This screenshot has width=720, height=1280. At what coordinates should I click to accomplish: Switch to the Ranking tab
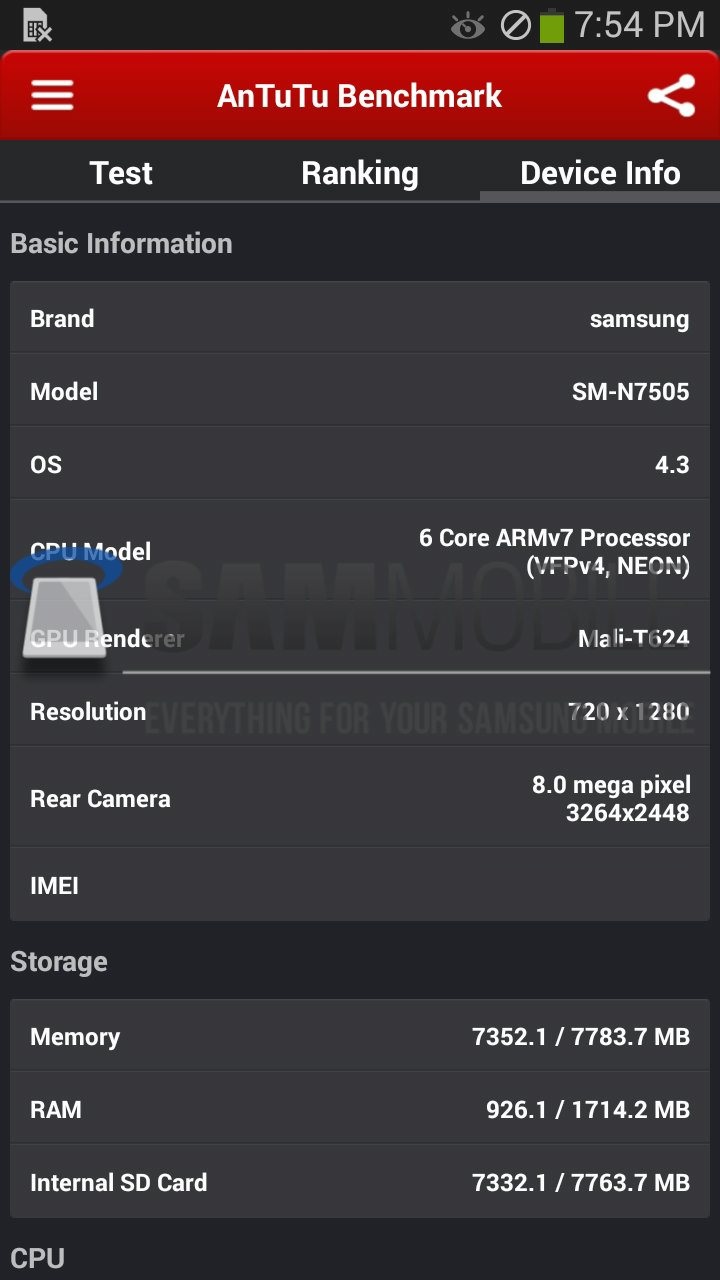pyautogui.click(x=360, y=173)
